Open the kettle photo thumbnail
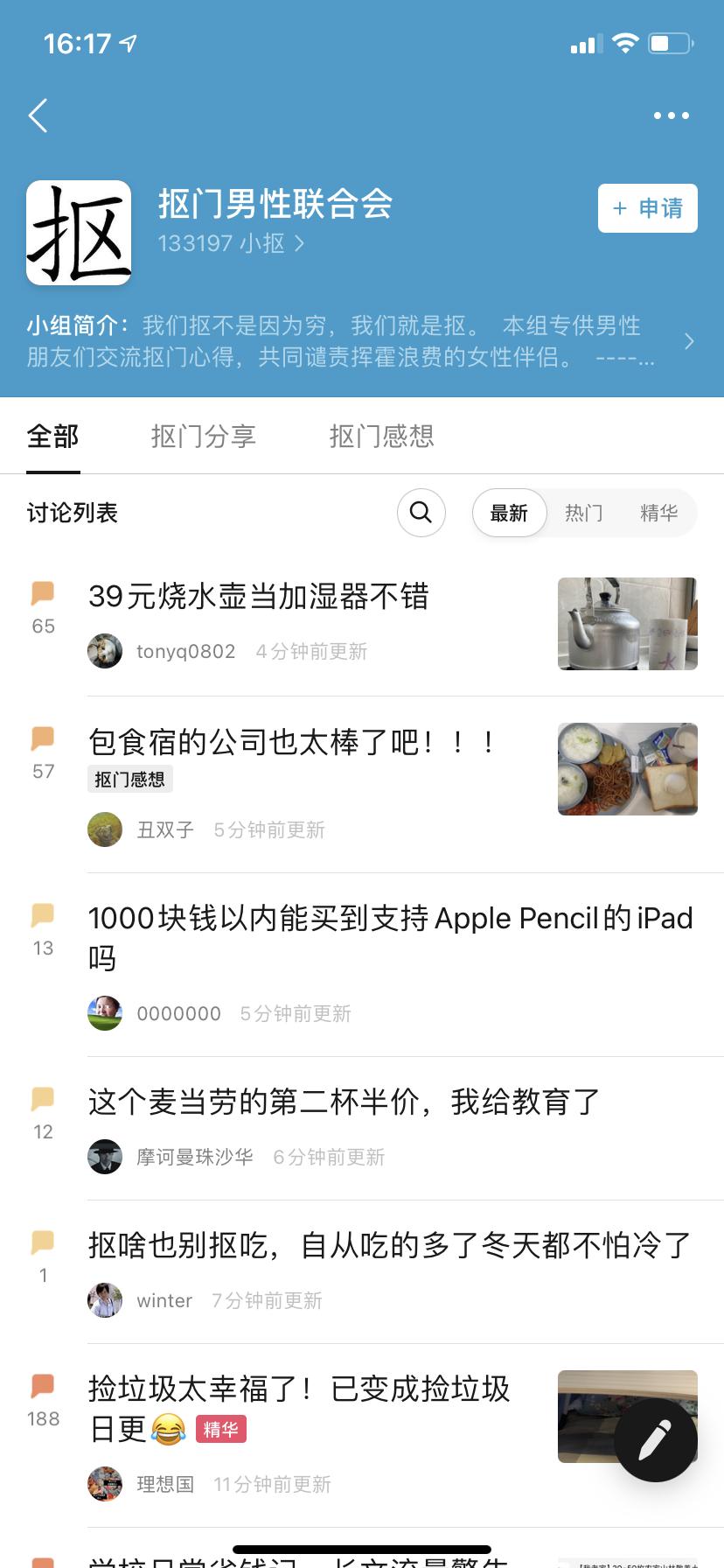 coord(627,624)
